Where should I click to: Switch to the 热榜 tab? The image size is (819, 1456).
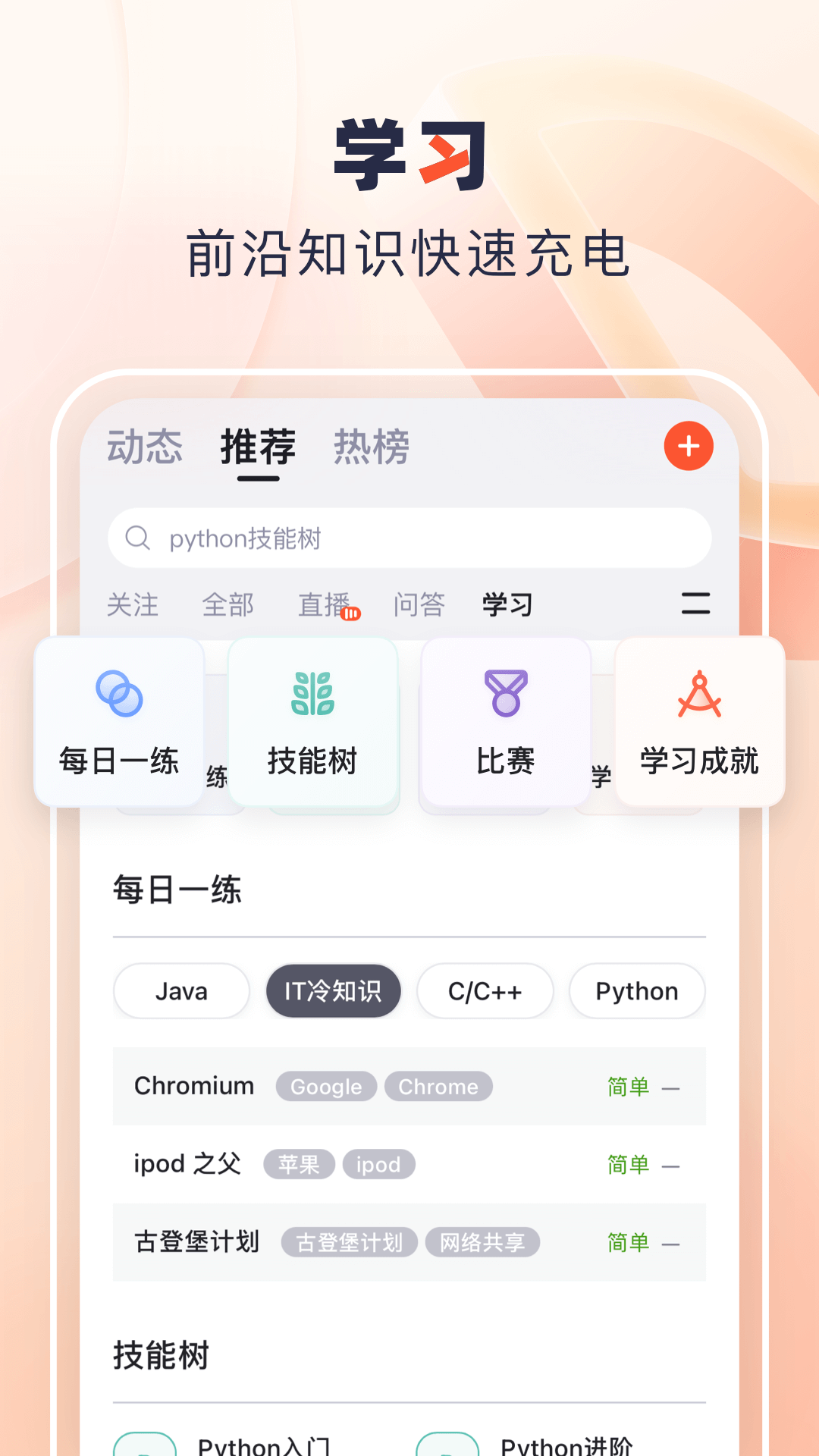point(371,447)
